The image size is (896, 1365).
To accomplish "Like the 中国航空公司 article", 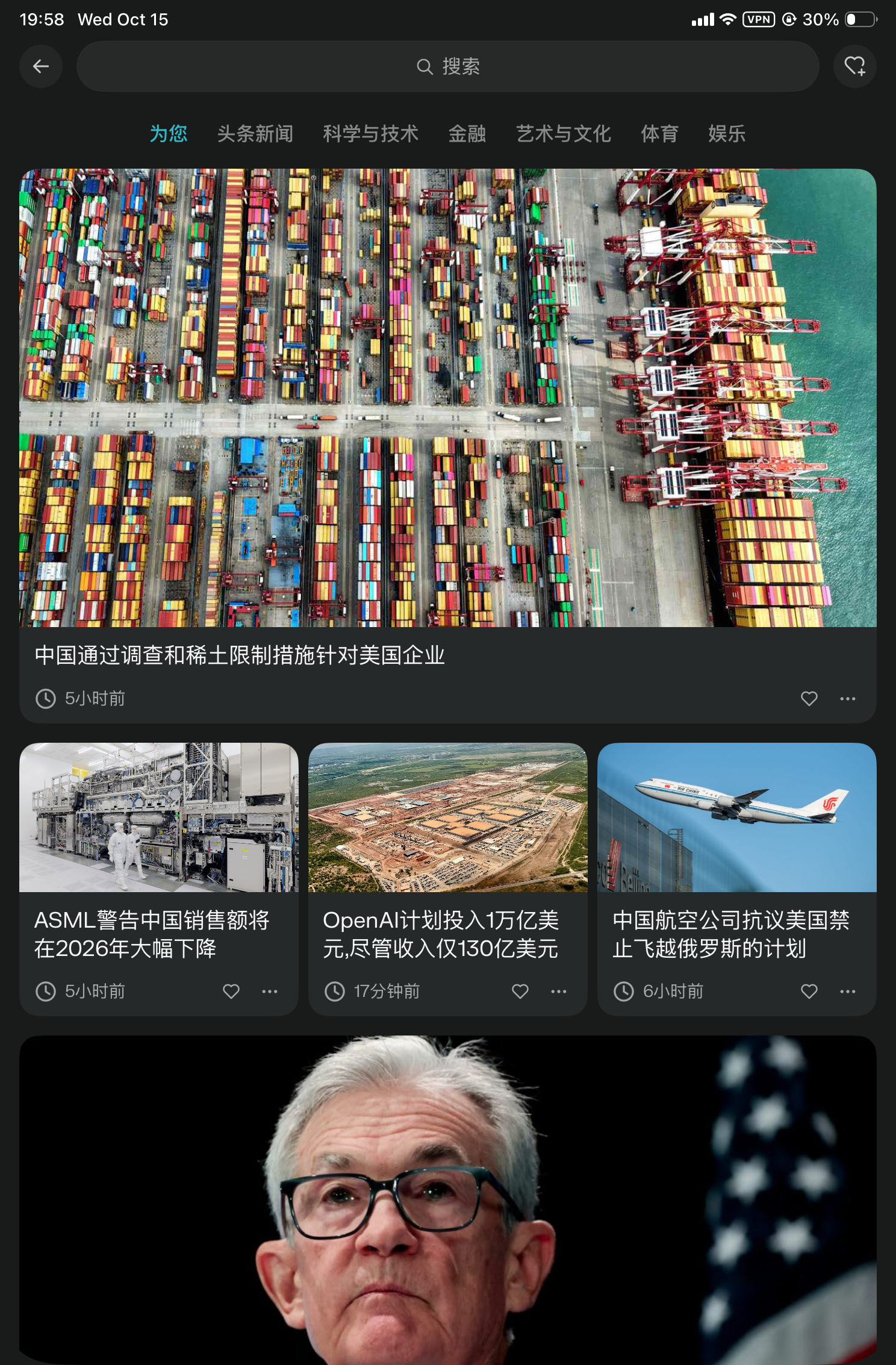I will click(809, 992).
